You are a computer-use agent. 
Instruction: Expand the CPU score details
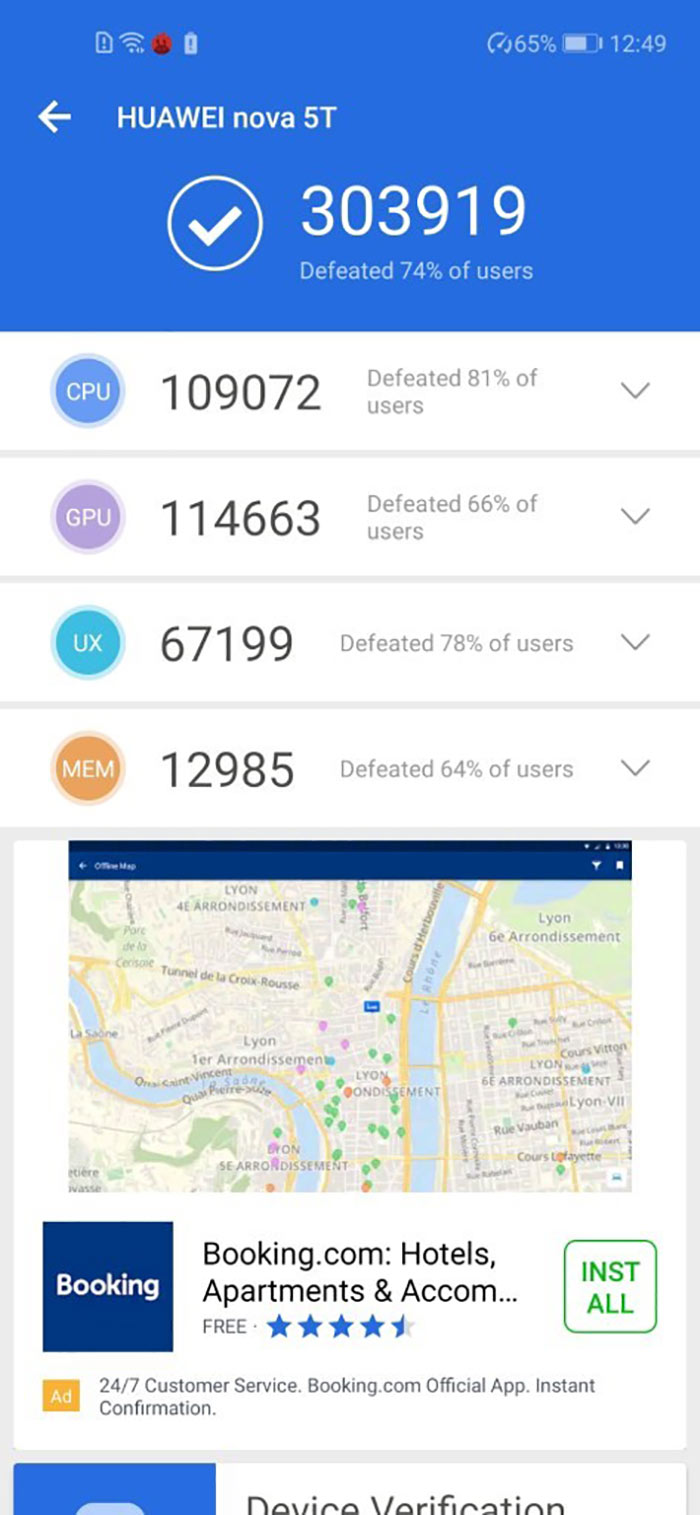click(x=635, y=391)
